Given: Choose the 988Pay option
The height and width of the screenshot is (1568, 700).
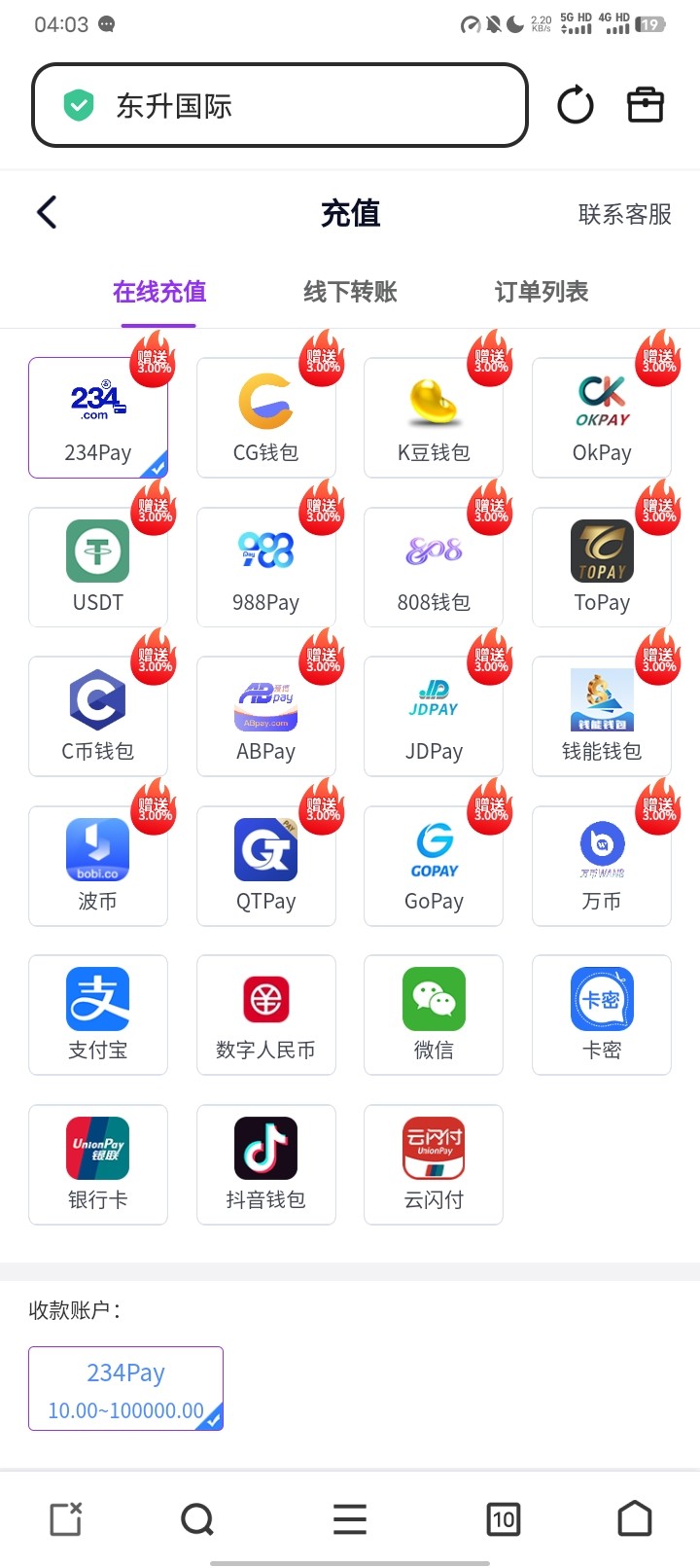Looking at the screenshot, I should (265, 567).
